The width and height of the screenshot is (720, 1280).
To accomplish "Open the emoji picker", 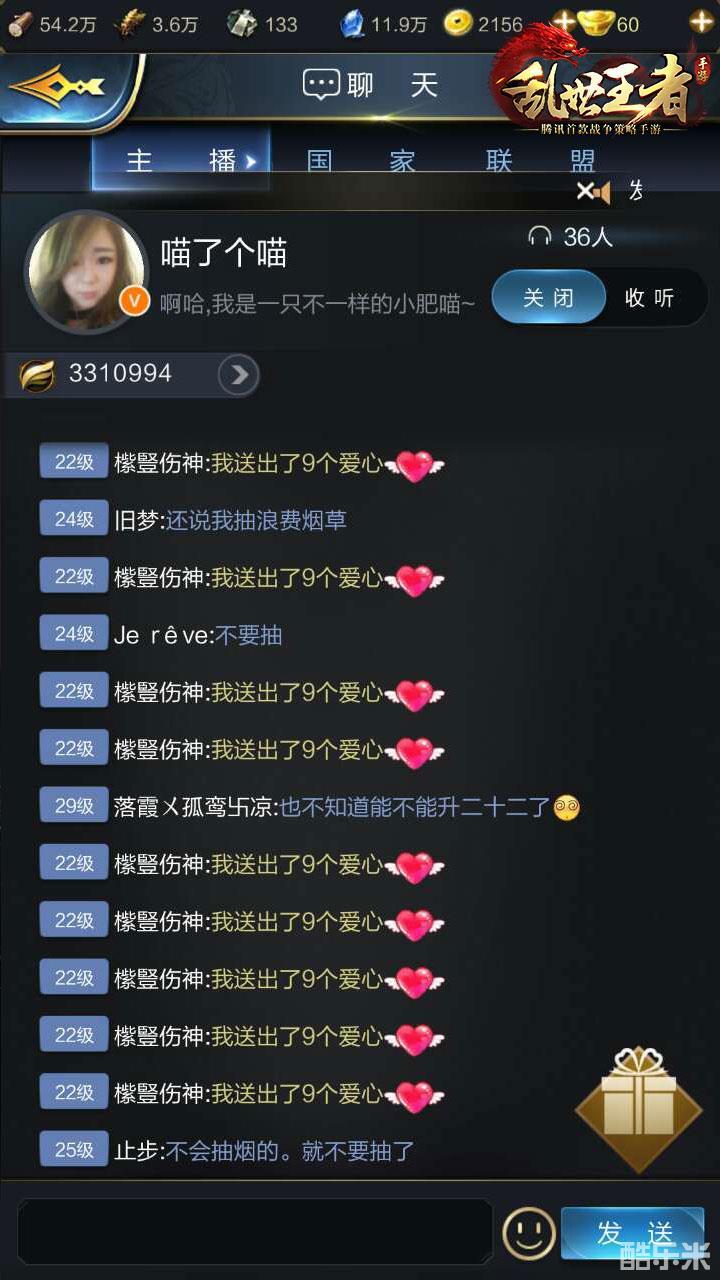I will pos(528,1232).
